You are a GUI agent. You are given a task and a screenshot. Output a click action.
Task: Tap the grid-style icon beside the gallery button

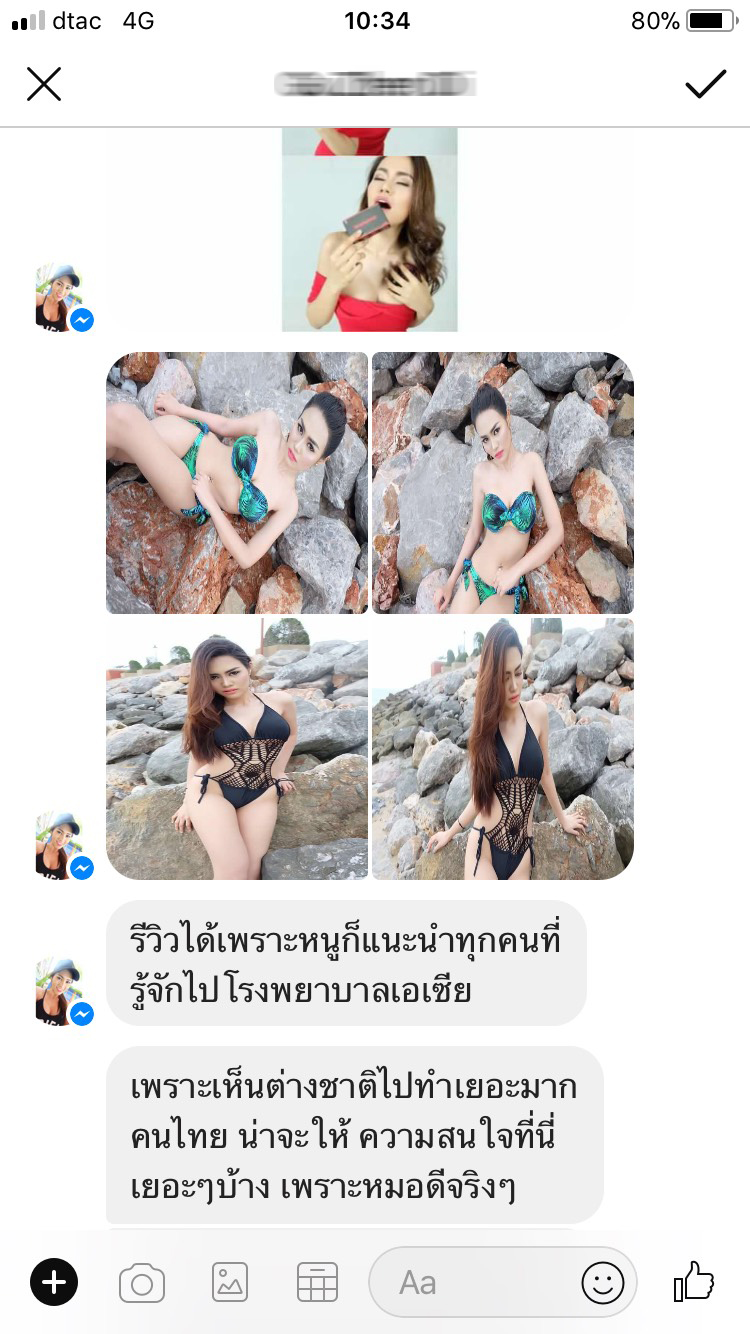click(318, 1282)
